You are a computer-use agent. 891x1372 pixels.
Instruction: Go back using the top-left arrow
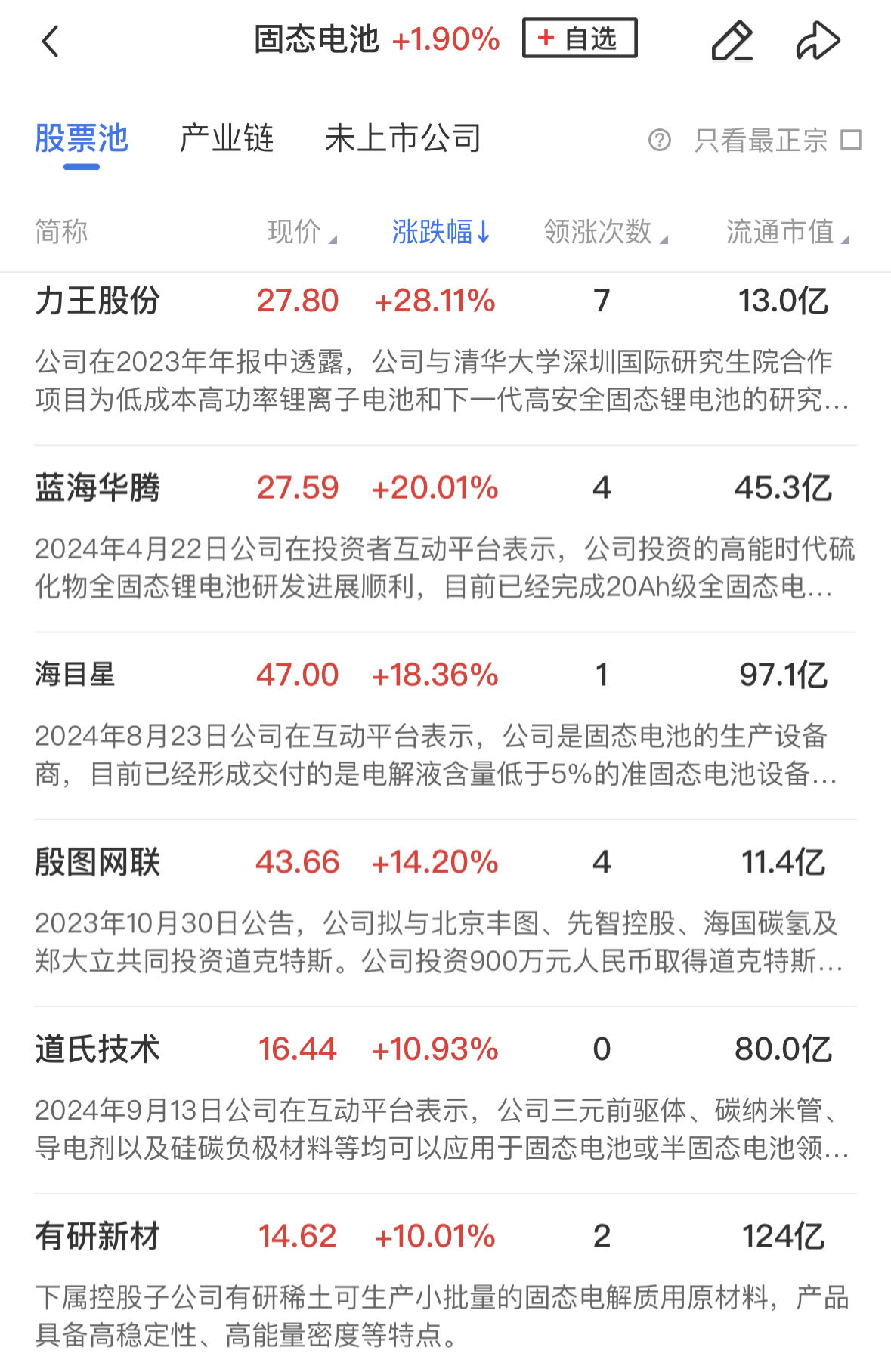coord(51,42)
